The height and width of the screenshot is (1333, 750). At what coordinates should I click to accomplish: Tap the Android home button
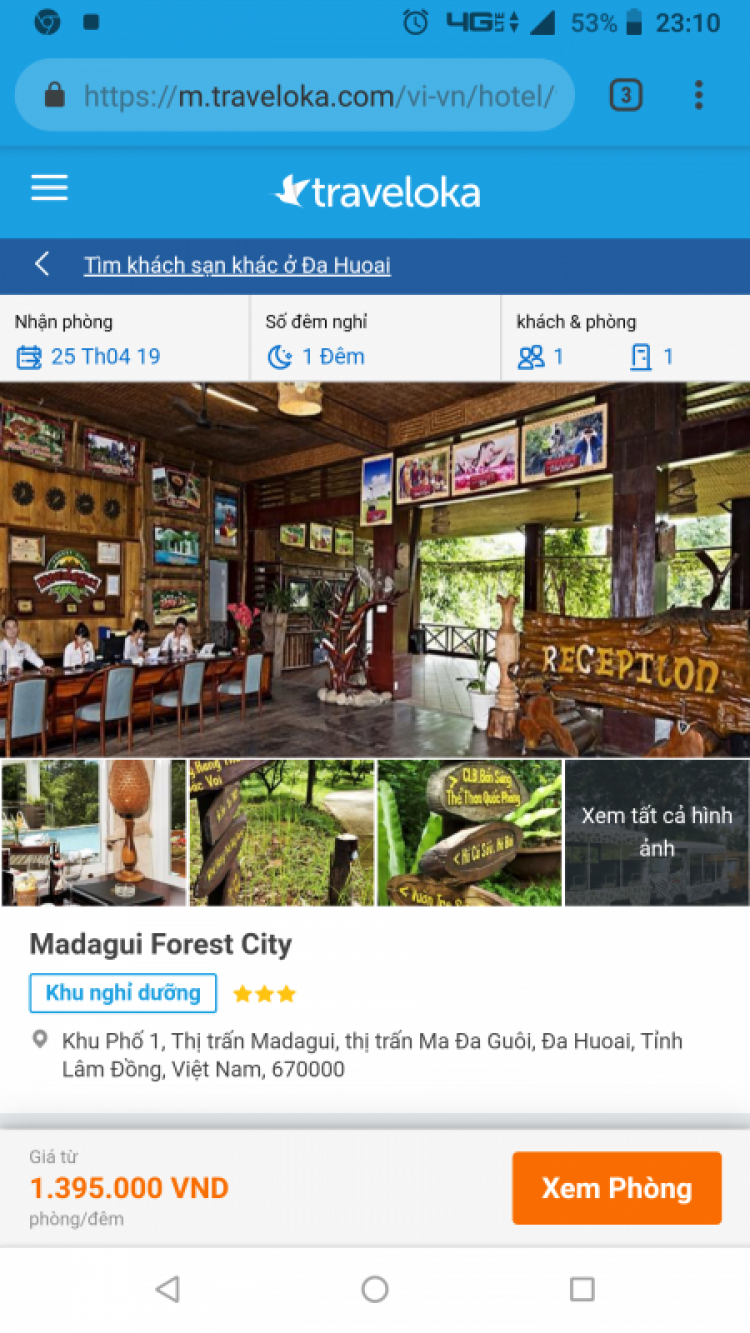[x=375, y=1289]
